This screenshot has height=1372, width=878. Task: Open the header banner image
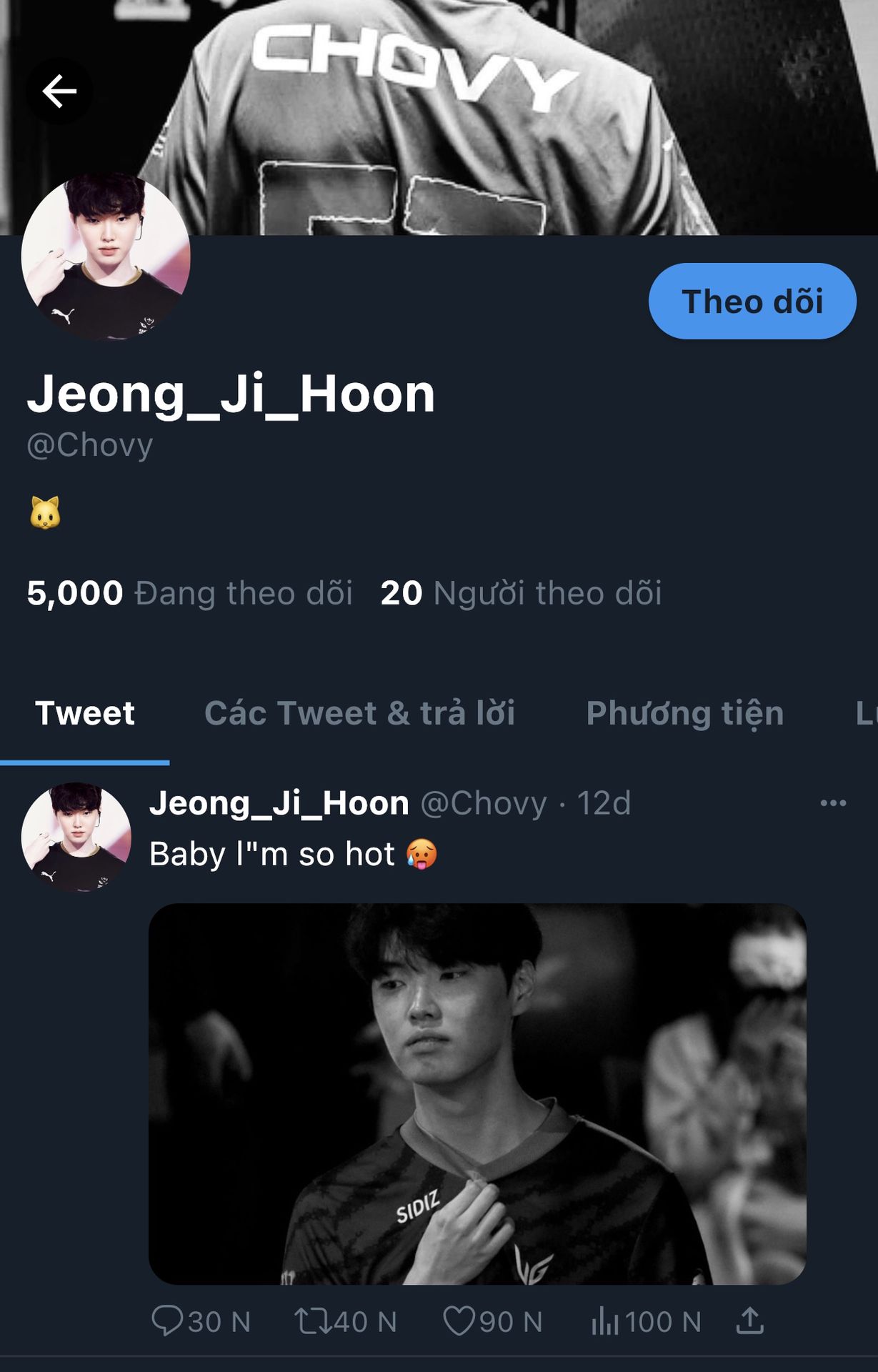(x=500, y=114)
